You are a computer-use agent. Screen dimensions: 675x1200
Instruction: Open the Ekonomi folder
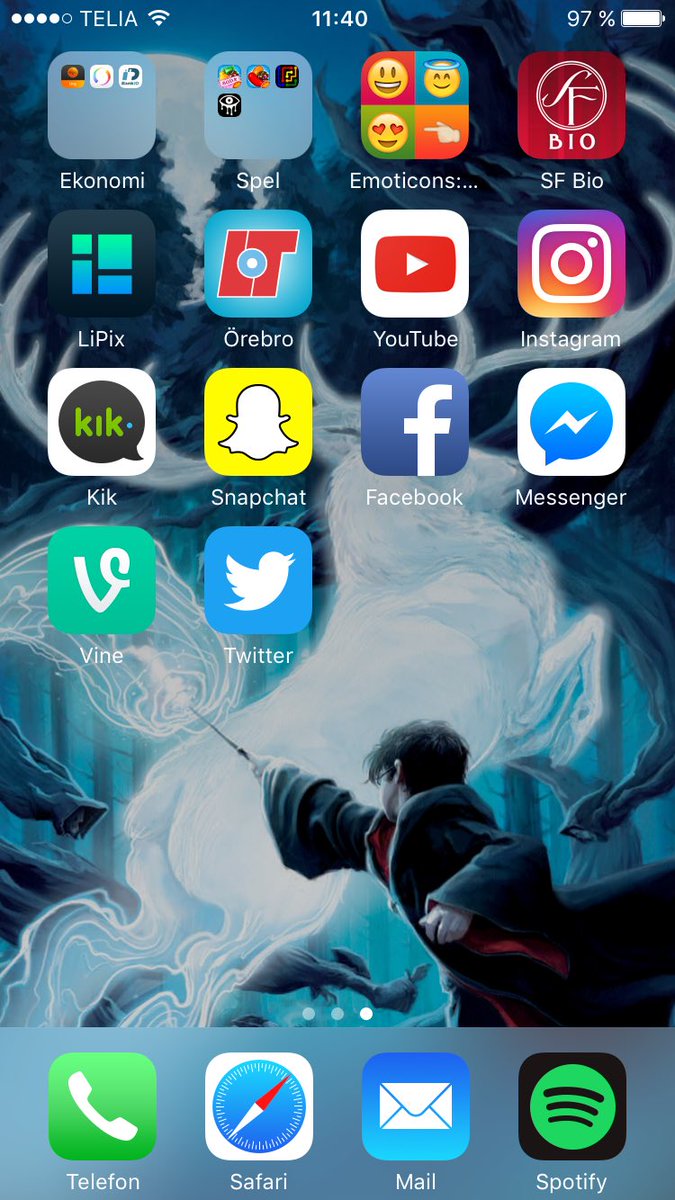102,105
